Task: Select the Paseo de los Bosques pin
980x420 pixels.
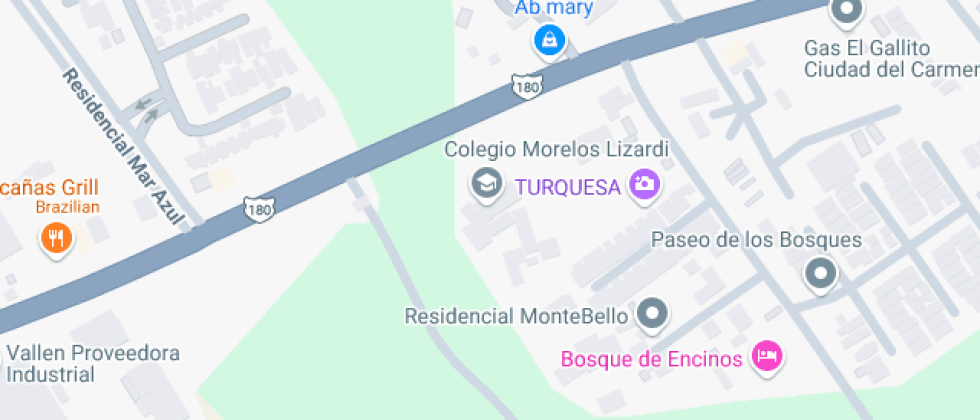Action: (x=821, y=272)
